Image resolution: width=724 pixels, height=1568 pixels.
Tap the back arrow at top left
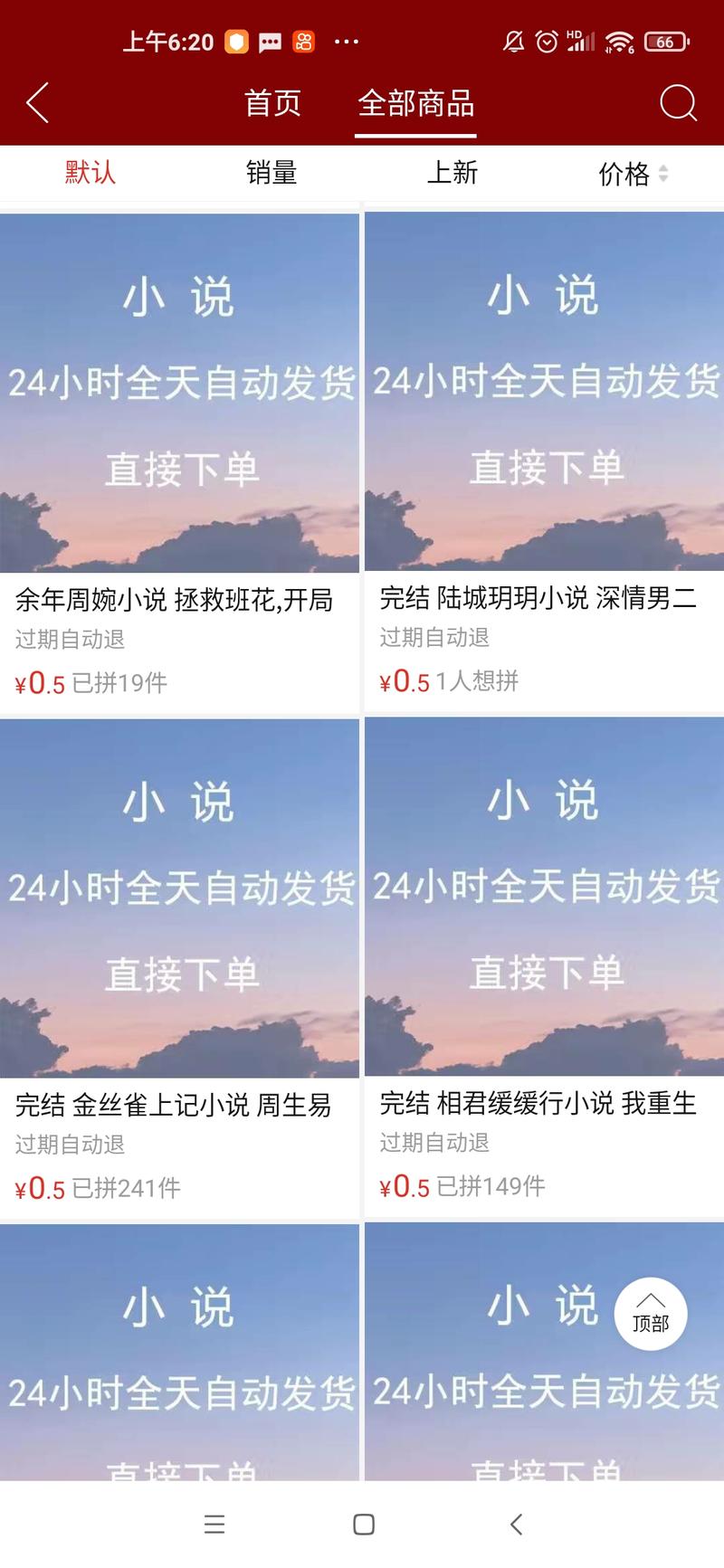(36, 103)
